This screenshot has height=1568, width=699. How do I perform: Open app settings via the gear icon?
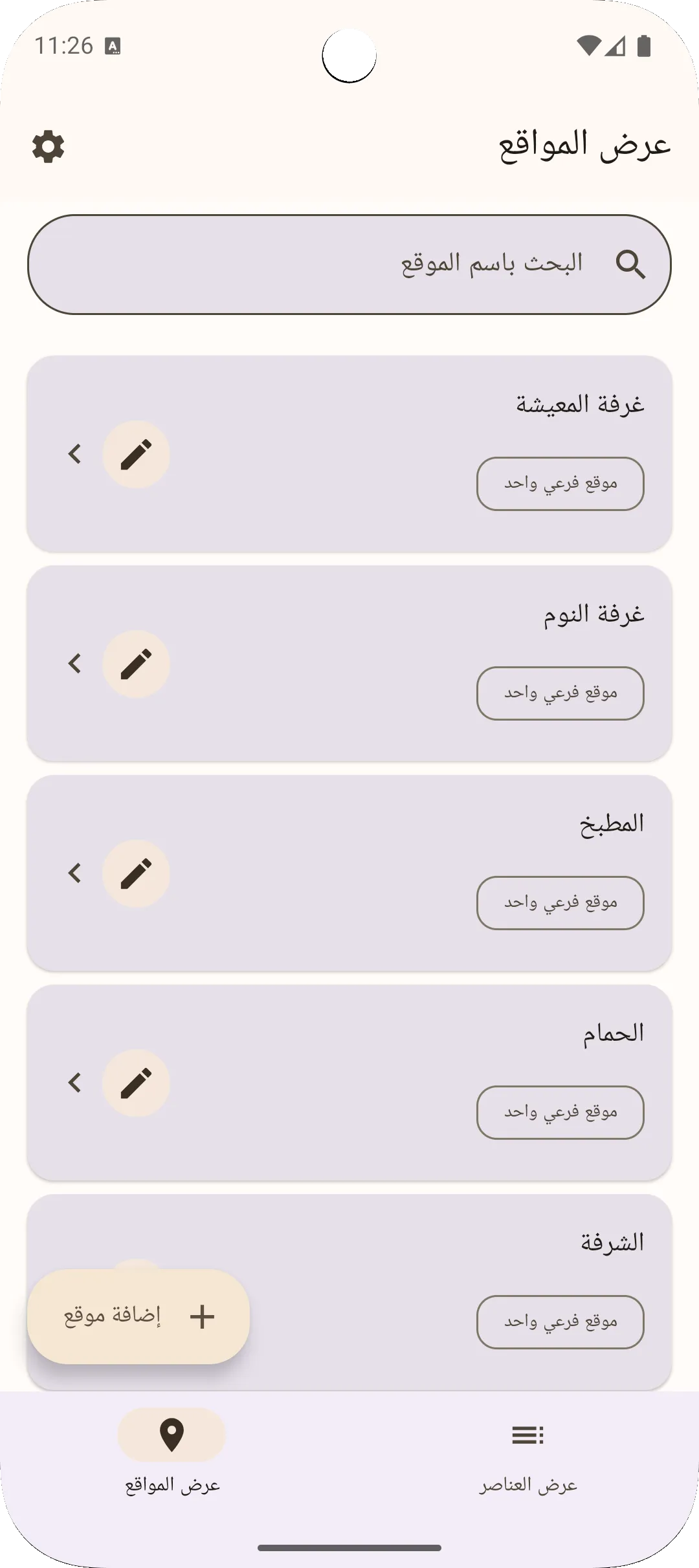tap(49, 147)
